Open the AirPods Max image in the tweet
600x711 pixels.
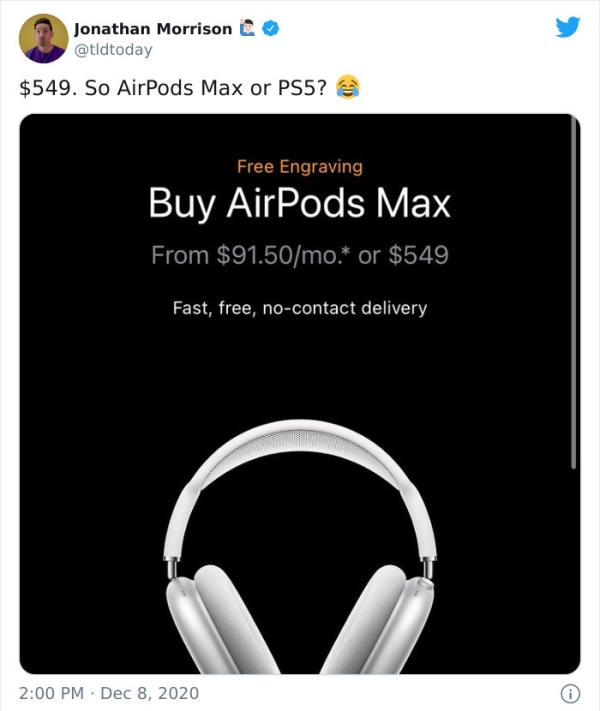pos(300,393)
